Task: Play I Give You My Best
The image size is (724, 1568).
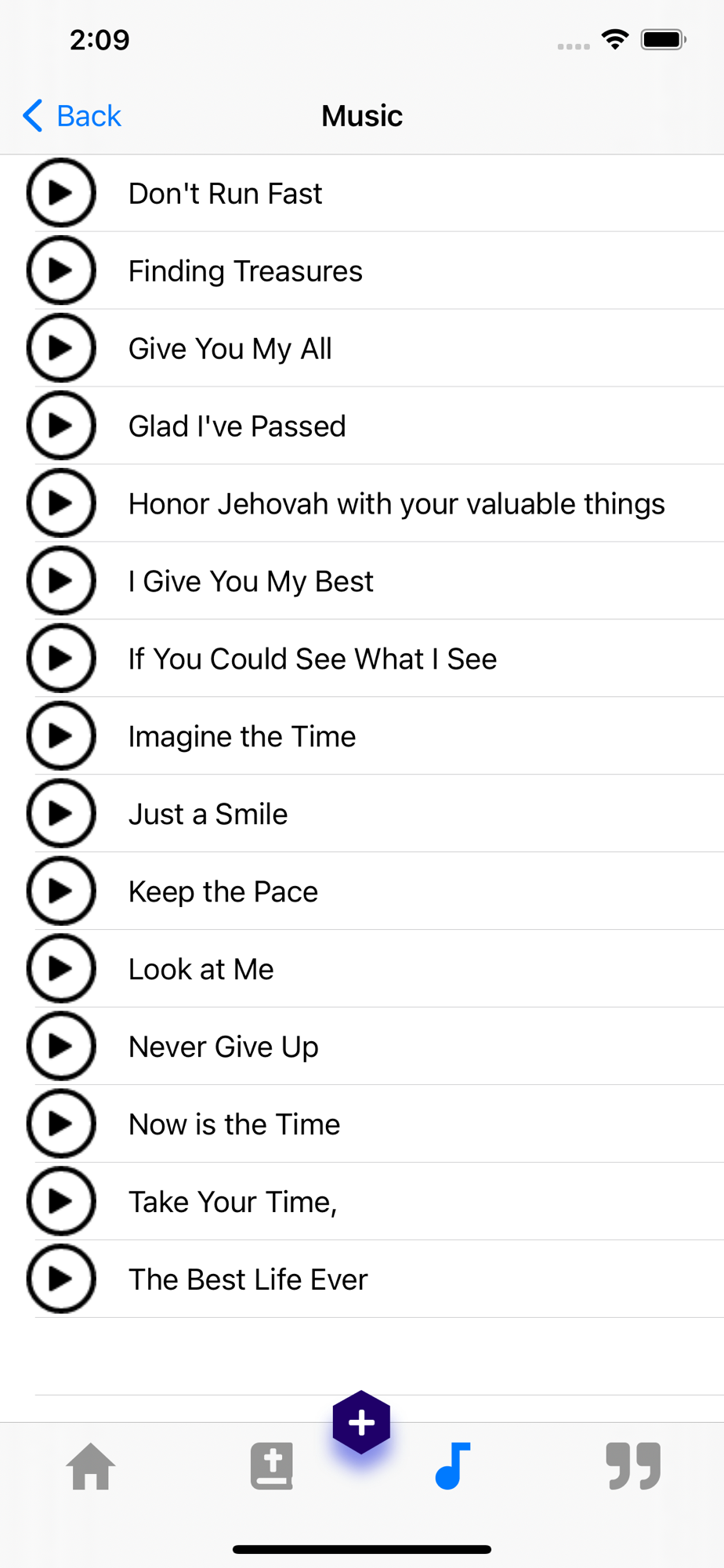Action: 61,581
